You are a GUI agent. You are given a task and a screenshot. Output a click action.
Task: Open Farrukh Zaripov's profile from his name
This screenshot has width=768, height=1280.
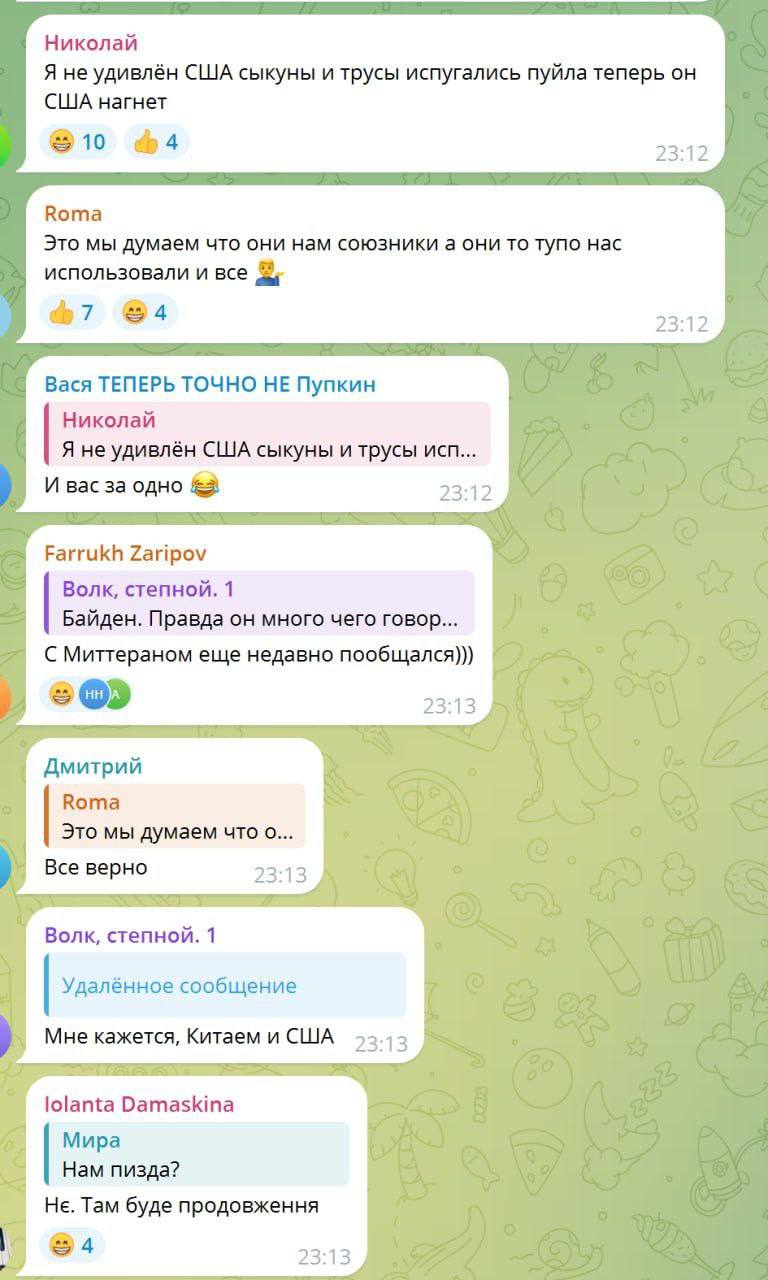[x=126, y=553]
